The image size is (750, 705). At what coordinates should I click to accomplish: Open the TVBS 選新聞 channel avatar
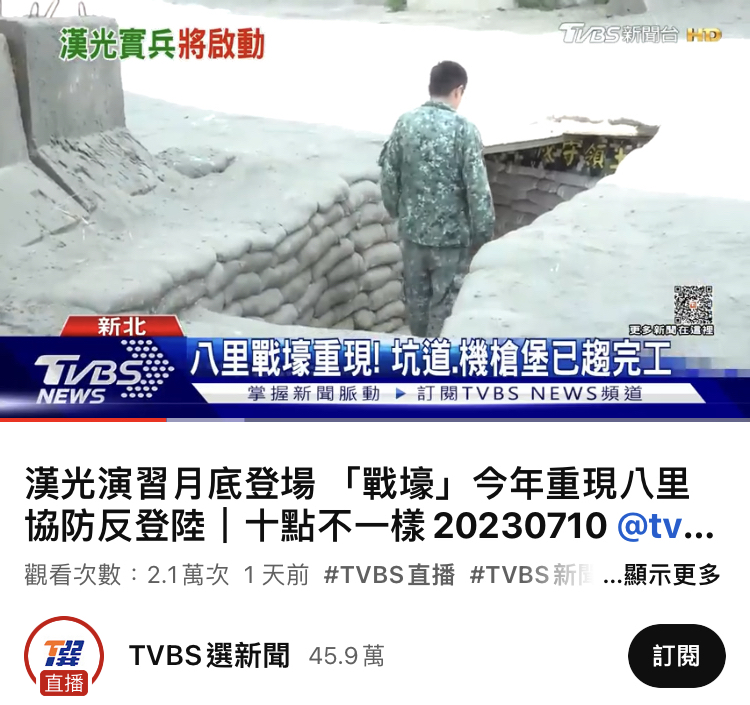(64, 656)
